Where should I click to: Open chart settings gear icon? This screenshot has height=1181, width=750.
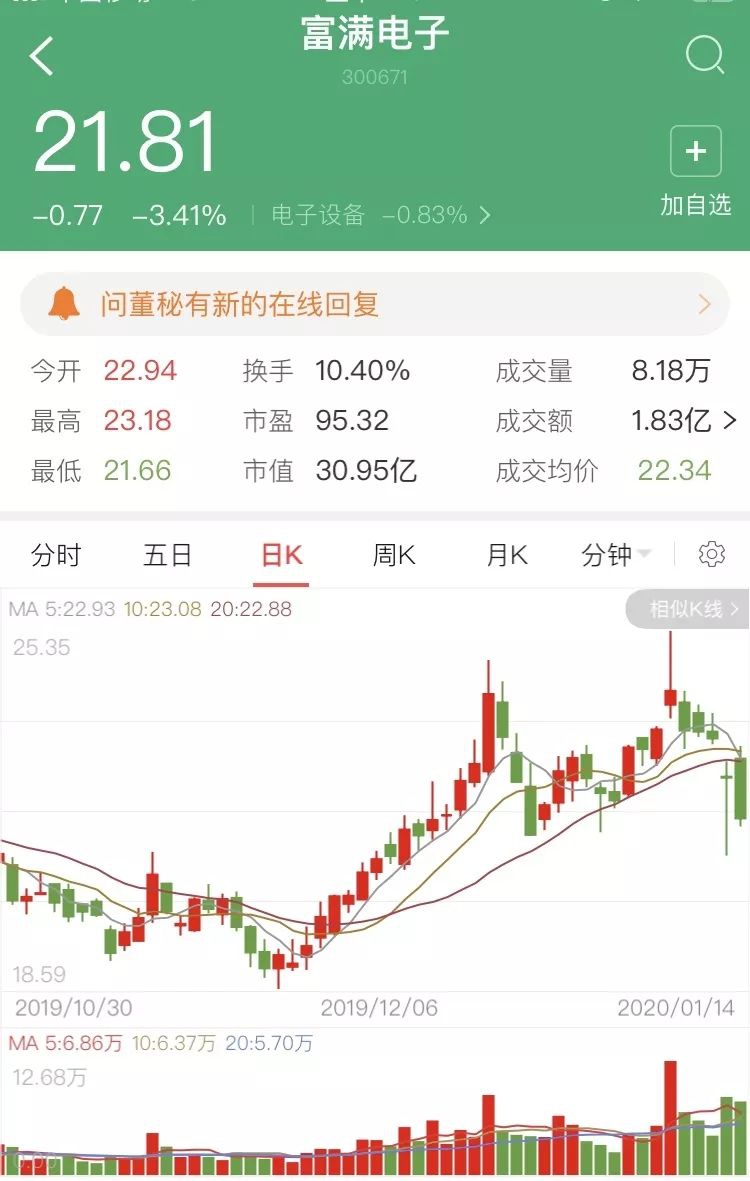[712, 554]
